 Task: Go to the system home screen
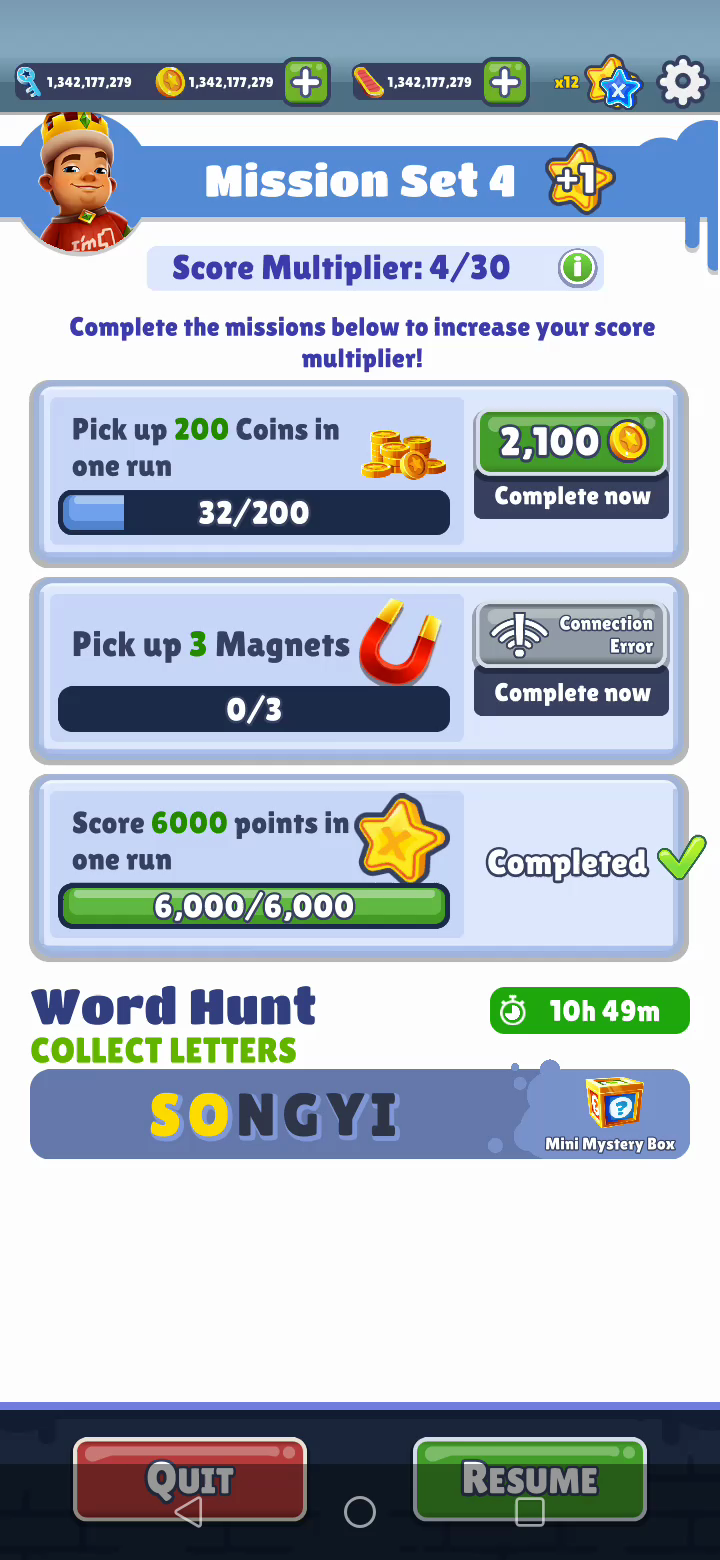pos(360,1512)
